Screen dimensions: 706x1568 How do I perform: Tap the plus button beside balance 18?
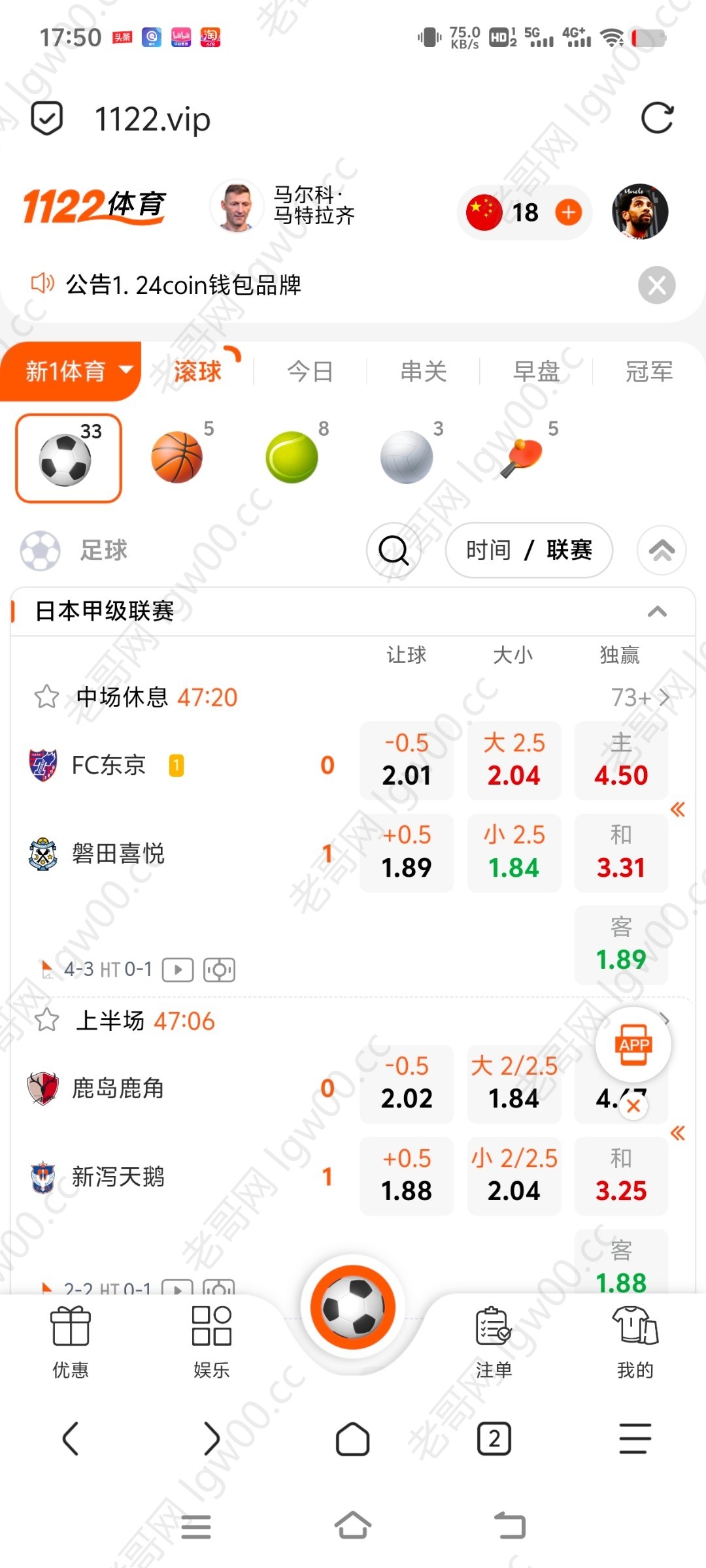pyautogui.click(x=569, y=212)
